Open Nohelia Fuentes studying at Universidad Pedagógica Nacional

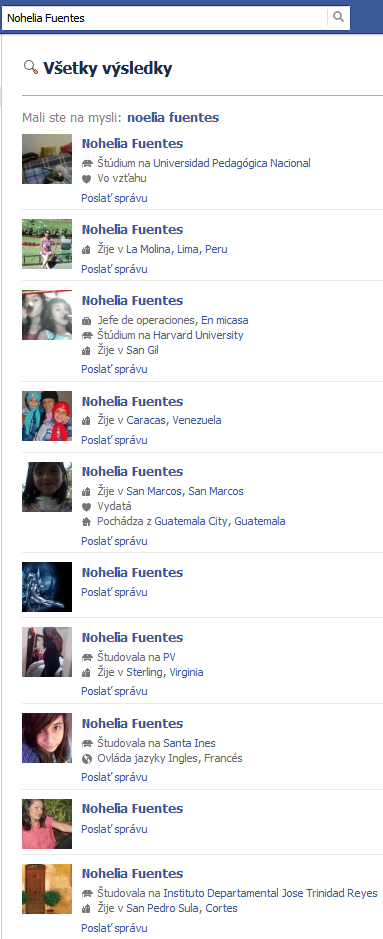(132, 144)
